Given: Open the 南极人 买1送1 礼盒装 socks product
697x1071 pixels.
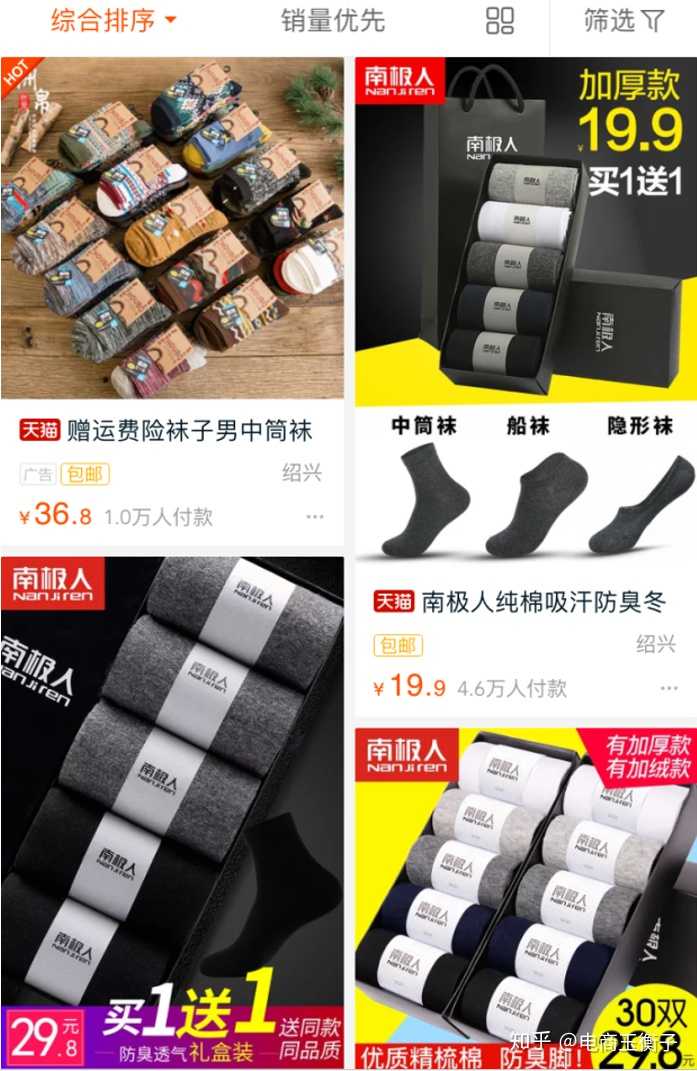Looking at the screenshot, I should (x=172, y=810).
